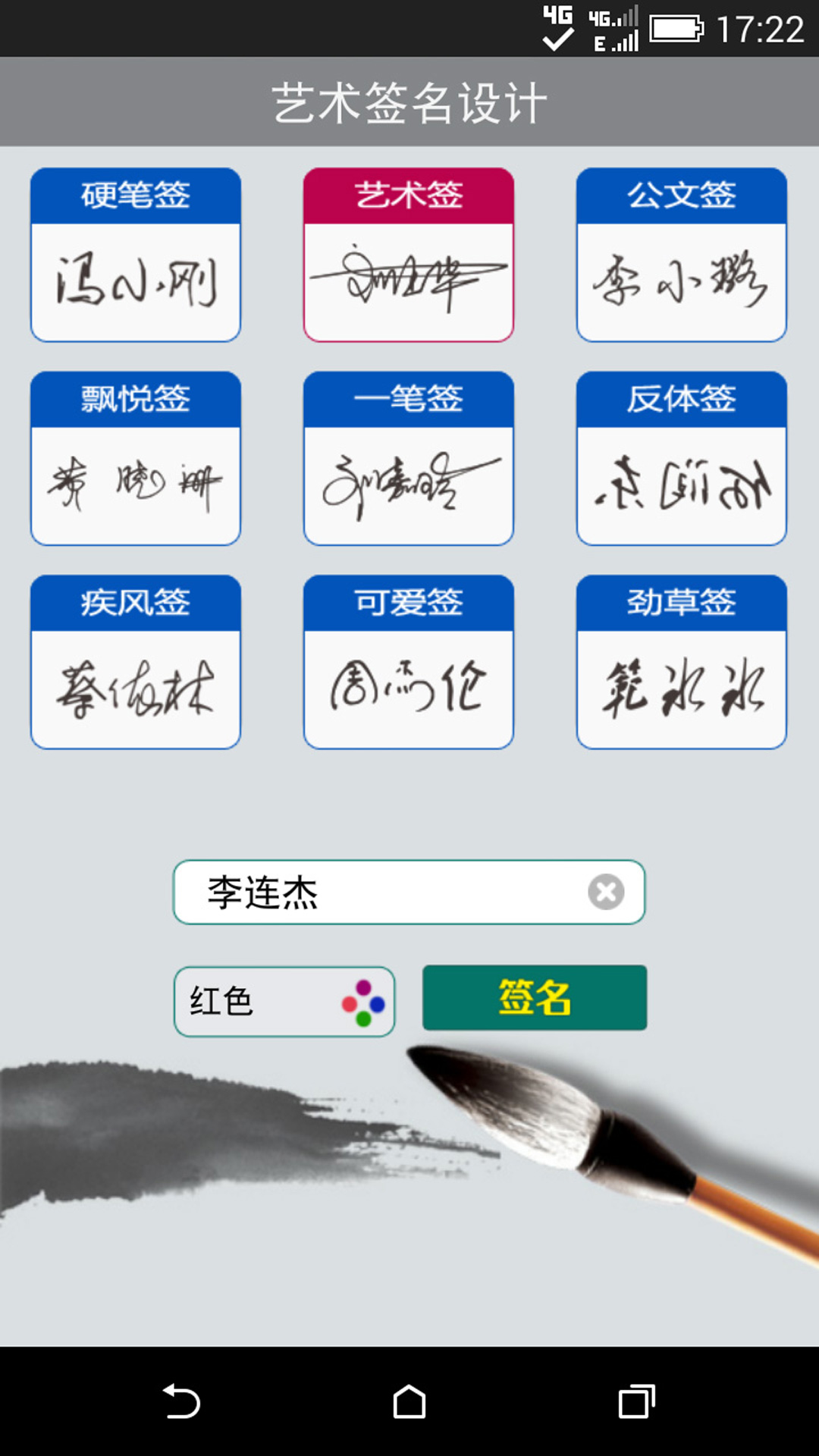Select the 飘悦签 signature style

136,458
